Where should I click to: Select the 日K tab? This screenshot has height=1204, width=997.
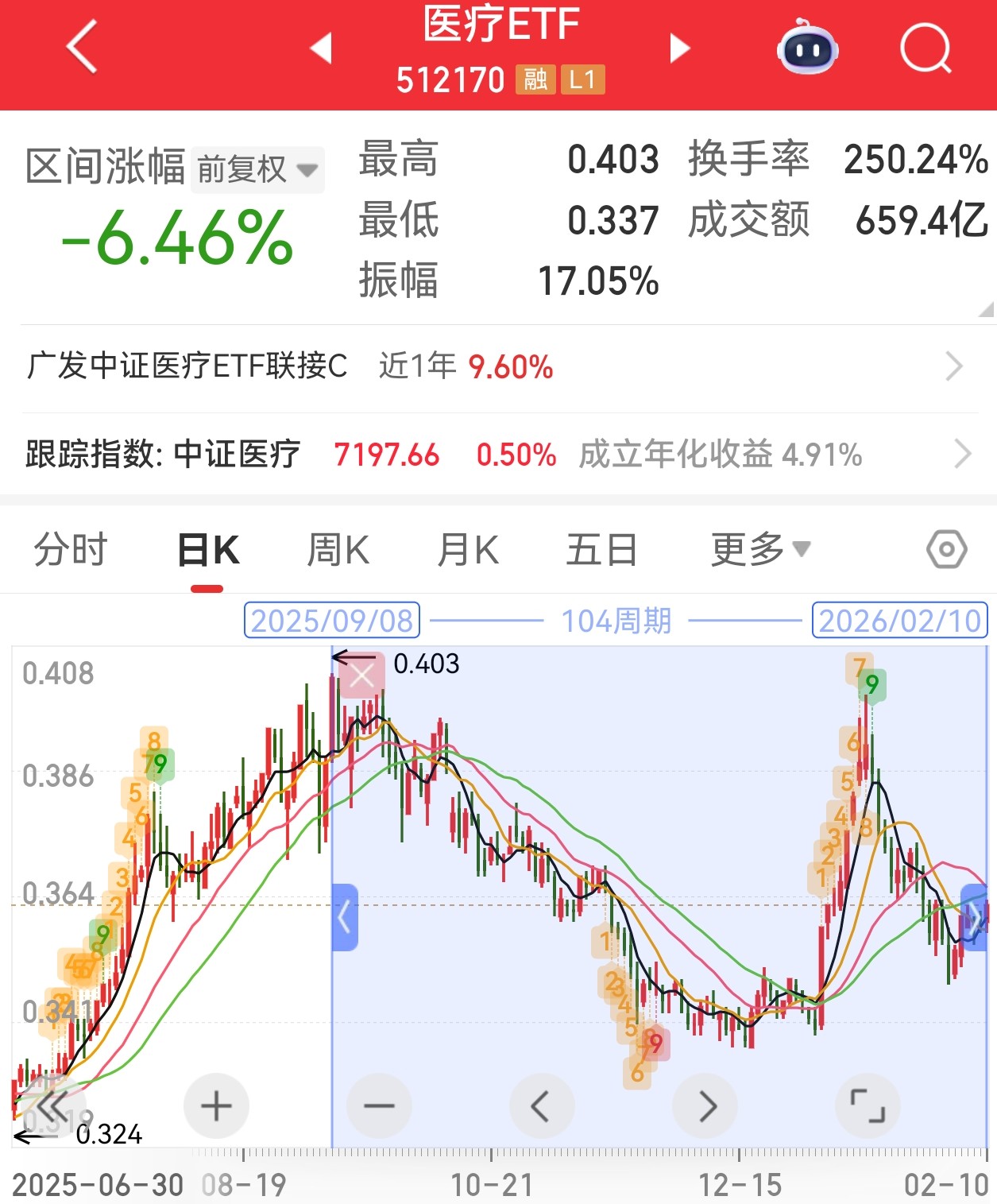click(x=207, y=550)
